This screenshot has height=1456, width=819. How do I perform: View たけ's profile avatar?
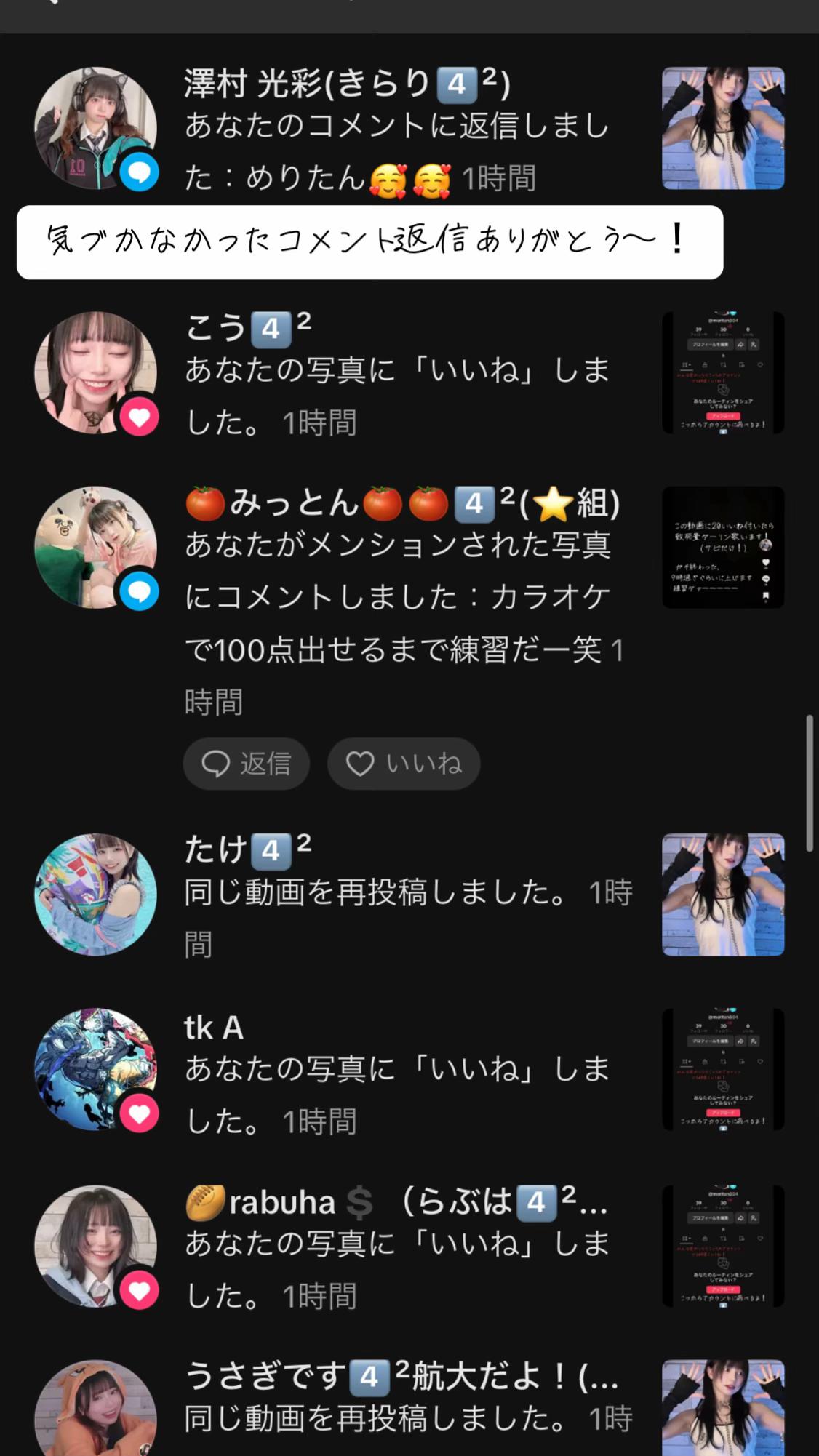coord(95,894)
